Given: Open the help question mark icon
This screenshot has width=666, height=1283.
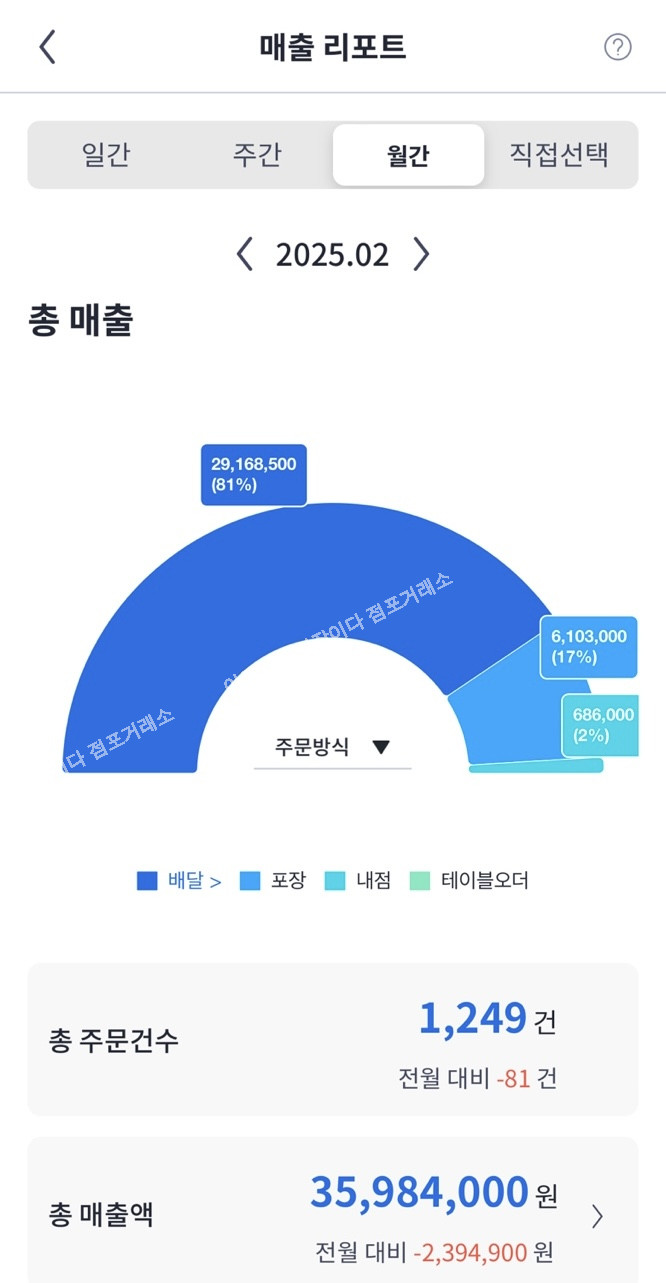Looking at the screenshot, I should [x=618, y=47].
